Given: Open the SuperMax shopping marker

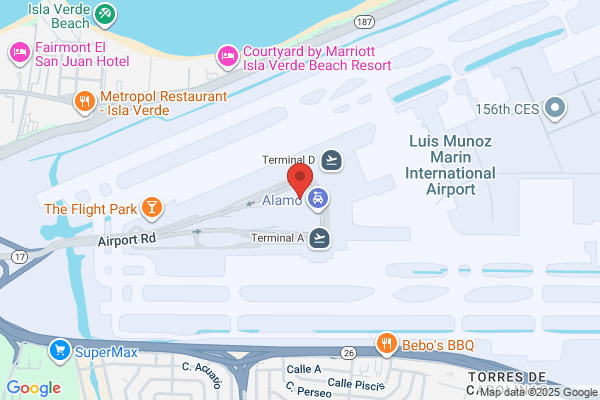Looking at the screenshot, I should pos(60,350).
